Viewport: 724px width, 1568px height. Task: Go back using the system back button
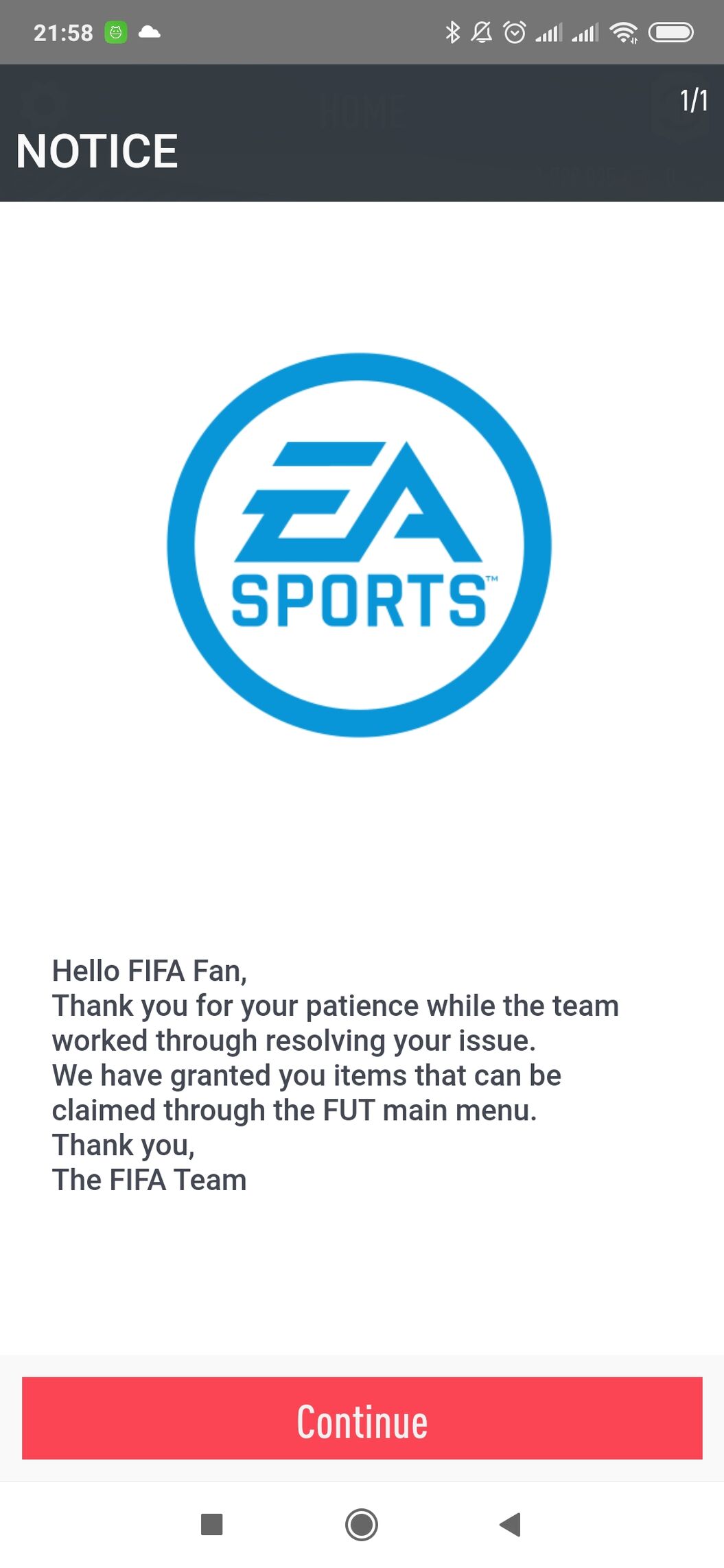coord(511,1524)
